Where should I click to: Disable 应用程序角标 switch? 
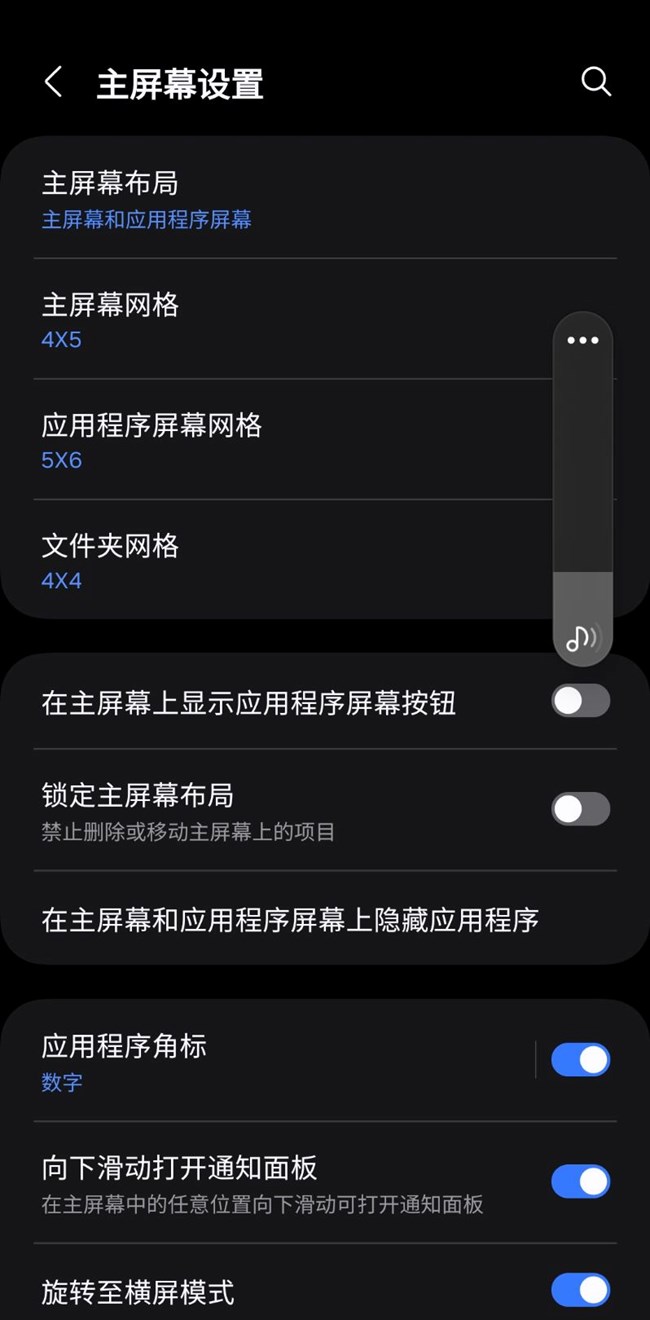(581, 1060)
